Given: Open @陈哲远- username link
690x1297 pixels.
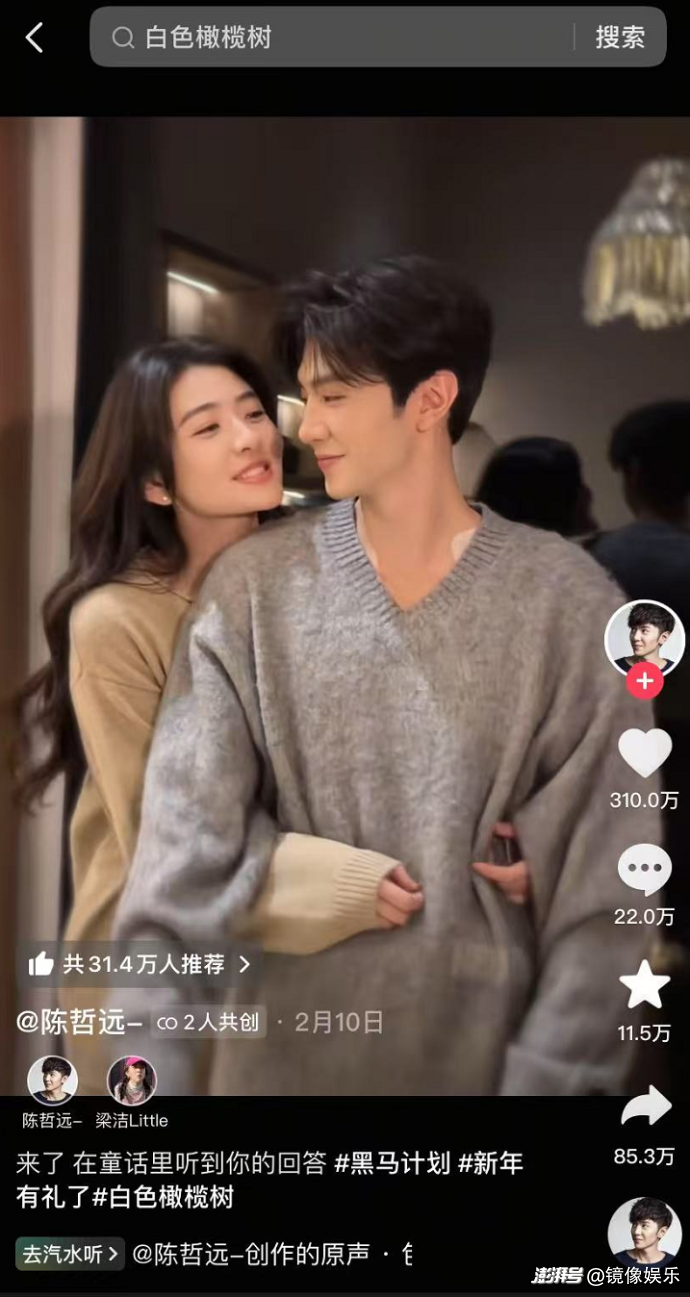Looking at the screenshot, I should coord(78,1022).
